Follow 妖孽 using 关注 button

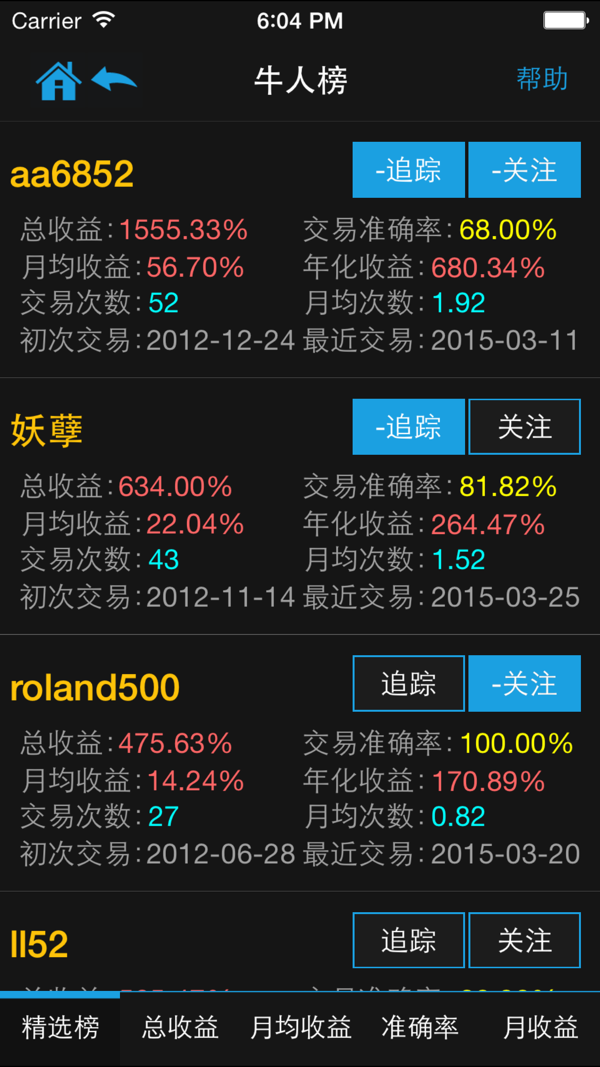tap(524, 427)
